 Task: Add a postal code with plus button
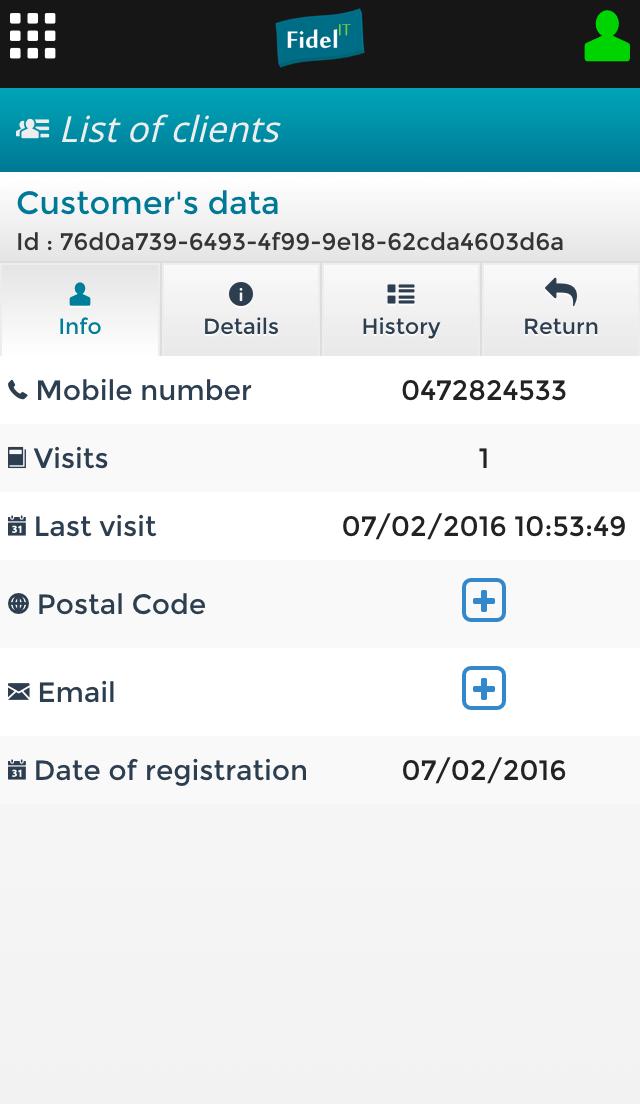(x=484, y=600)
